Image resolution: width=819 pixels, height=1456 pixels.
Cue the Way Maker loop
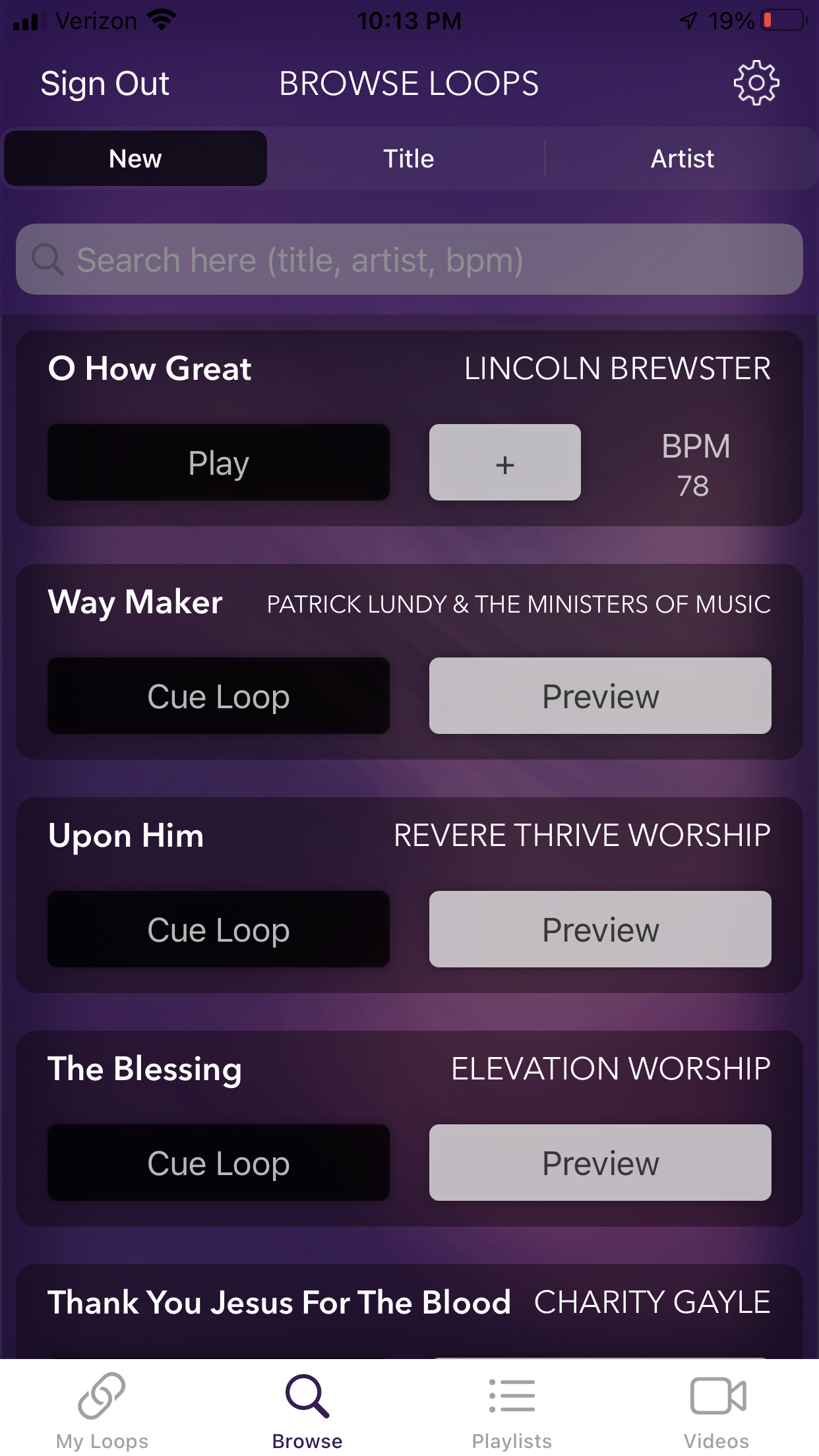coord(218,696)
